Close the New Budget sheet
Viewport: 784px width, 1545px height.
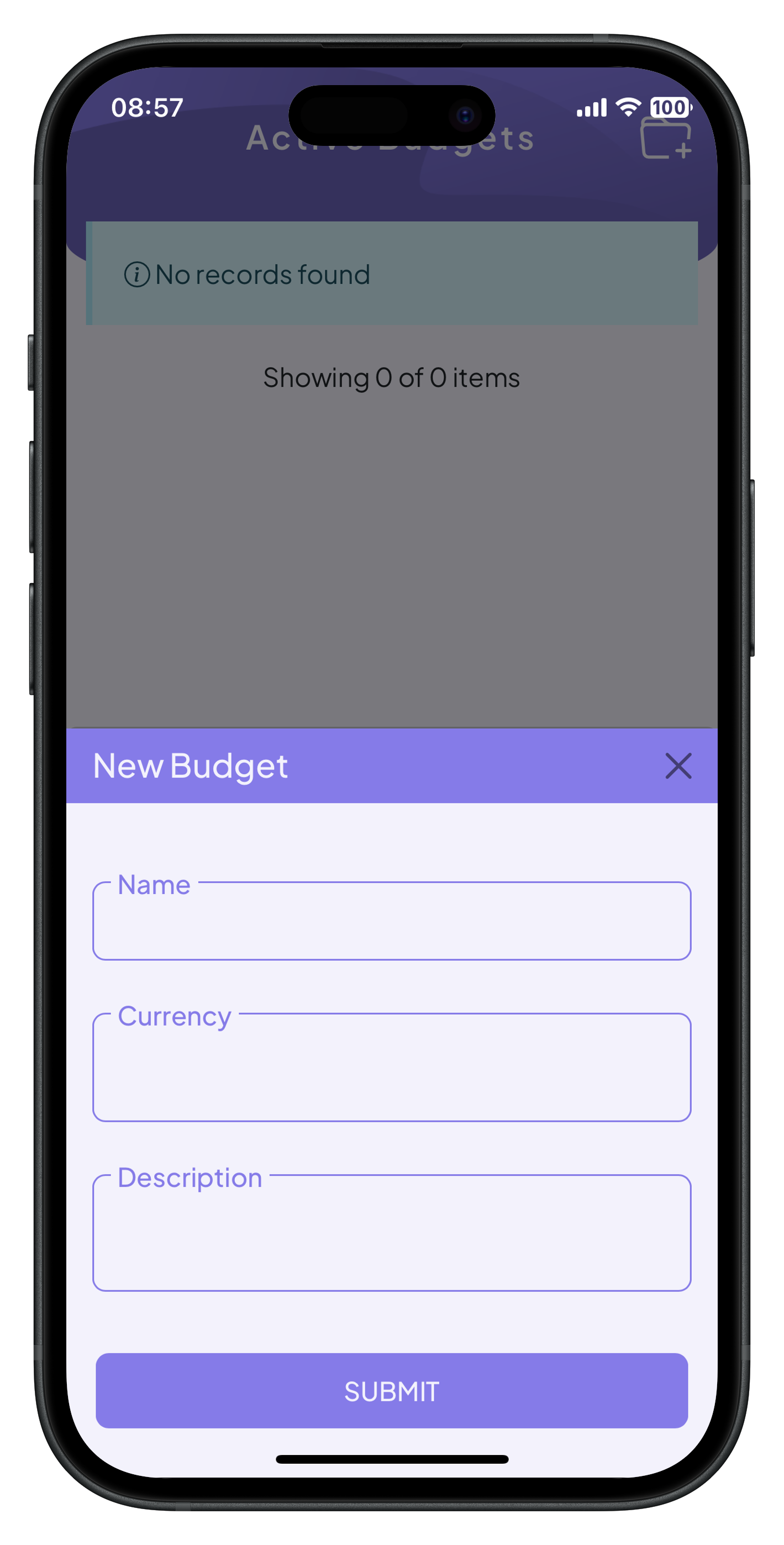pos(678,766)
